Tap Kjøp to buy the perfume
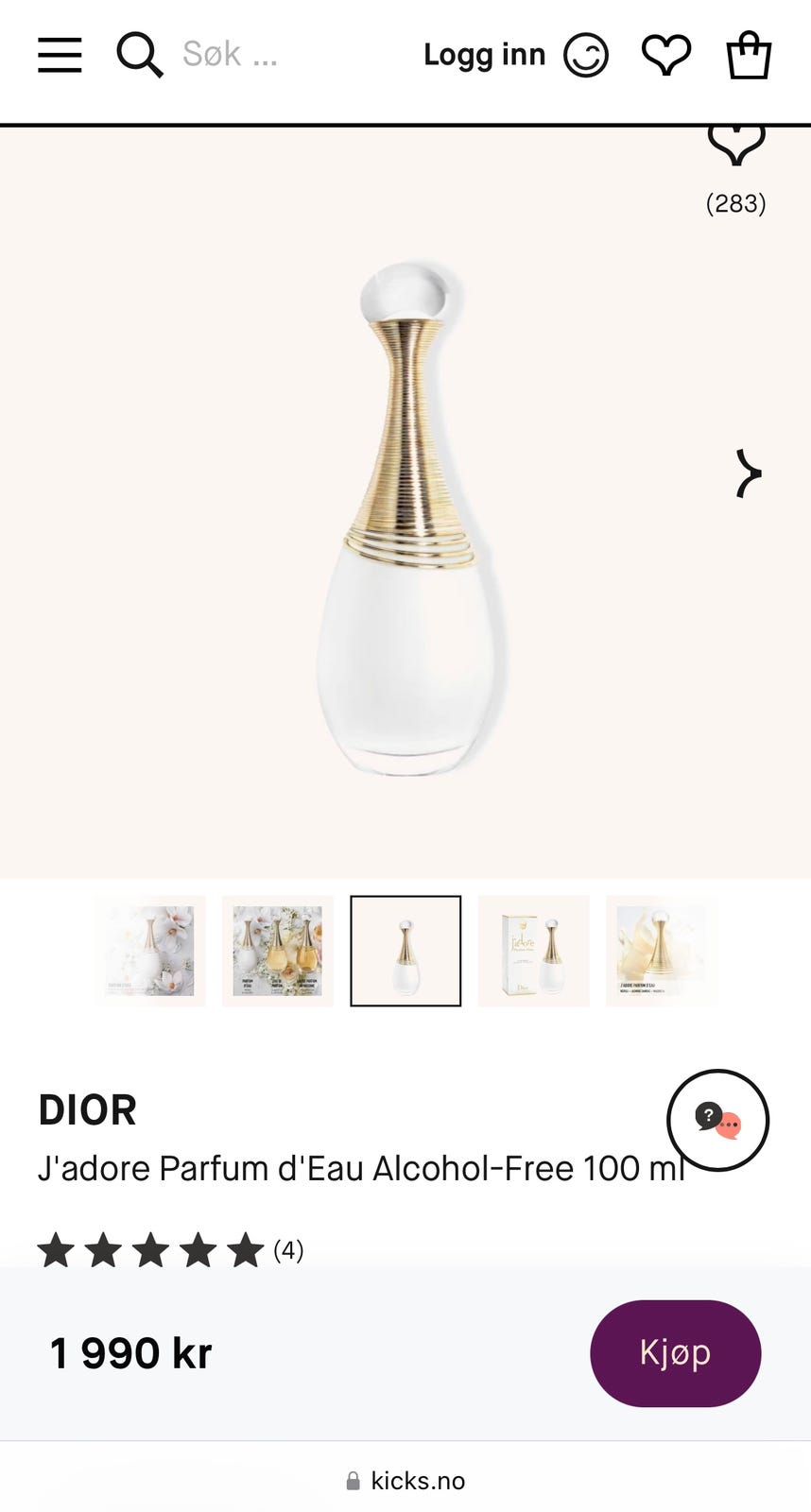Viewport: 811px width, 1512px height. [675, 1352]
